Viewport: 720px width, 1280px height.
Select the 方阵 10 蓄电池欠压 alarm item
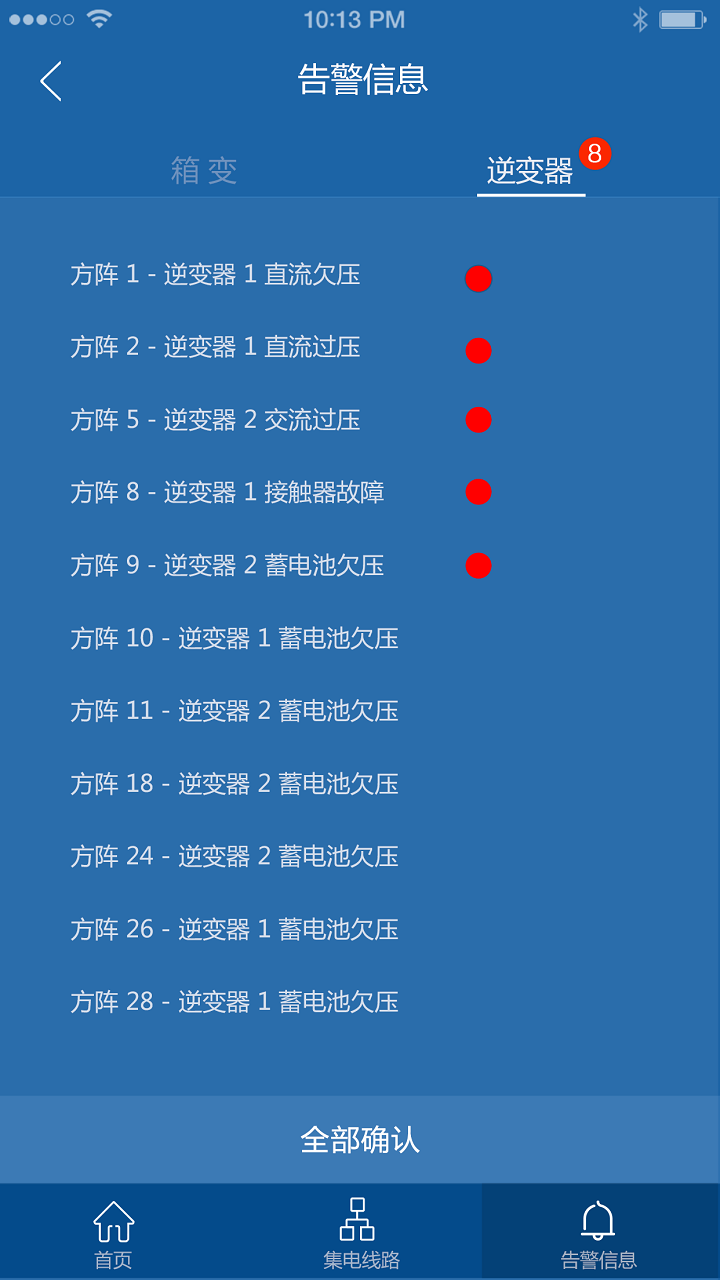click(x=235, y=638)
